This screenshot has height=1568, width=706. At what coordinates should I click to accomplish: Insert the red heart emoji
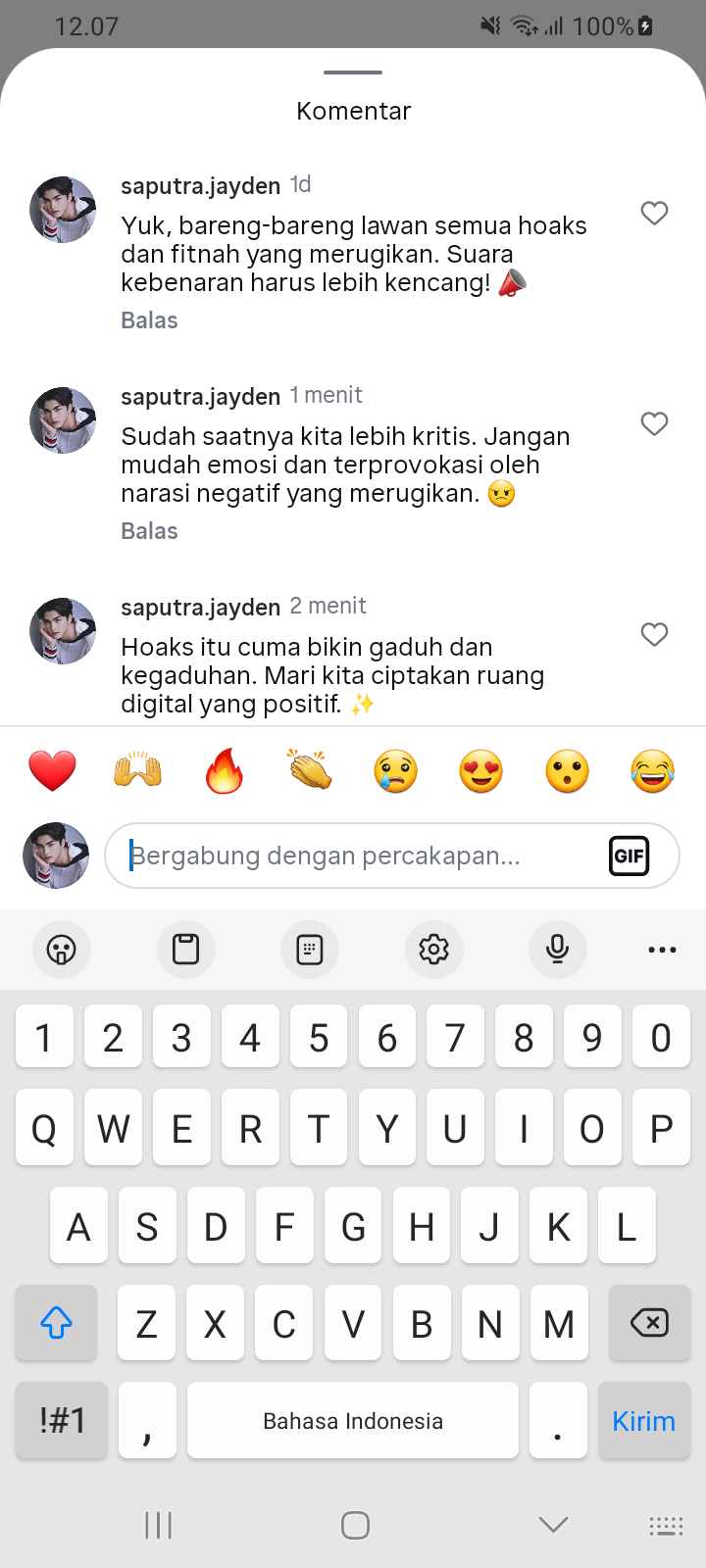[52, 771]
